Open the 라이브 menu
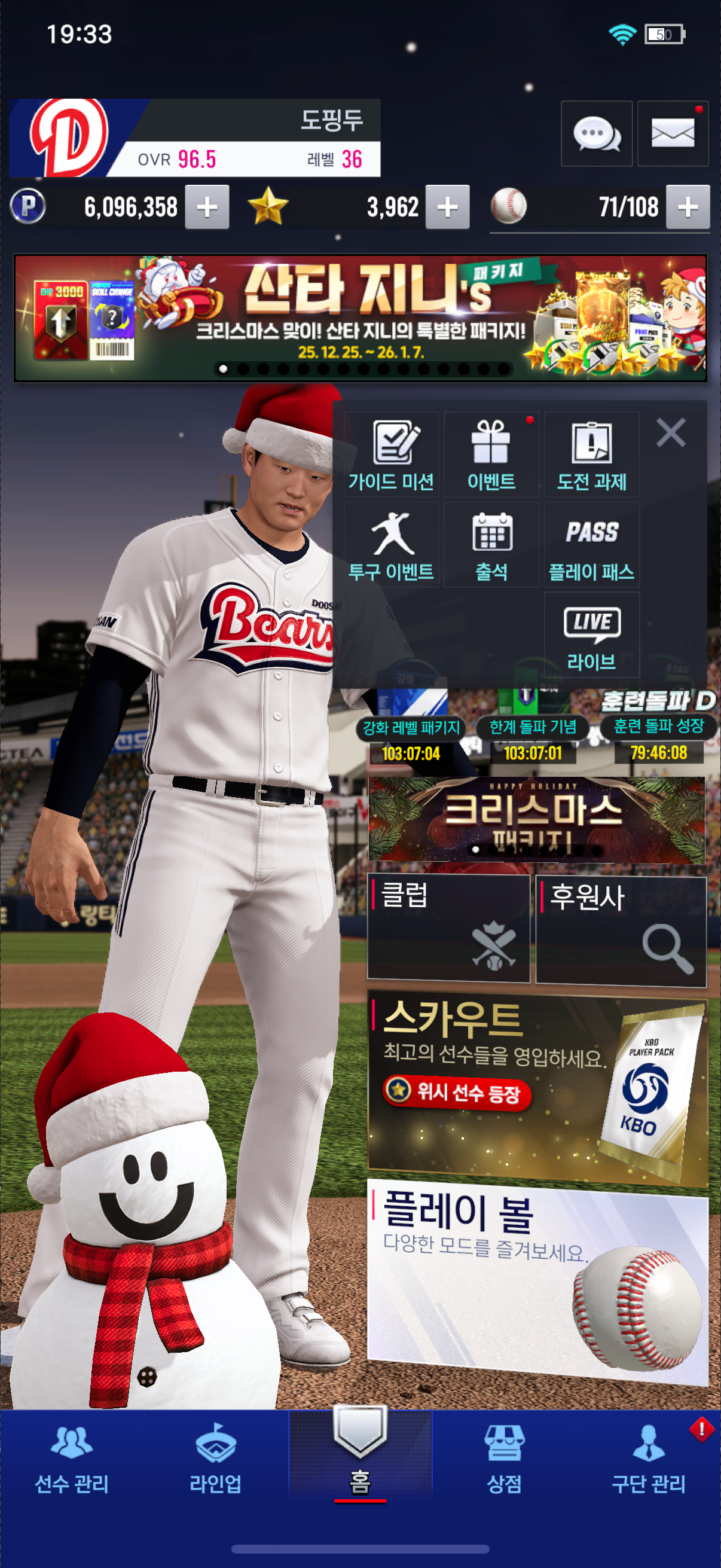The image size is (721, 1568). [591, 635]
